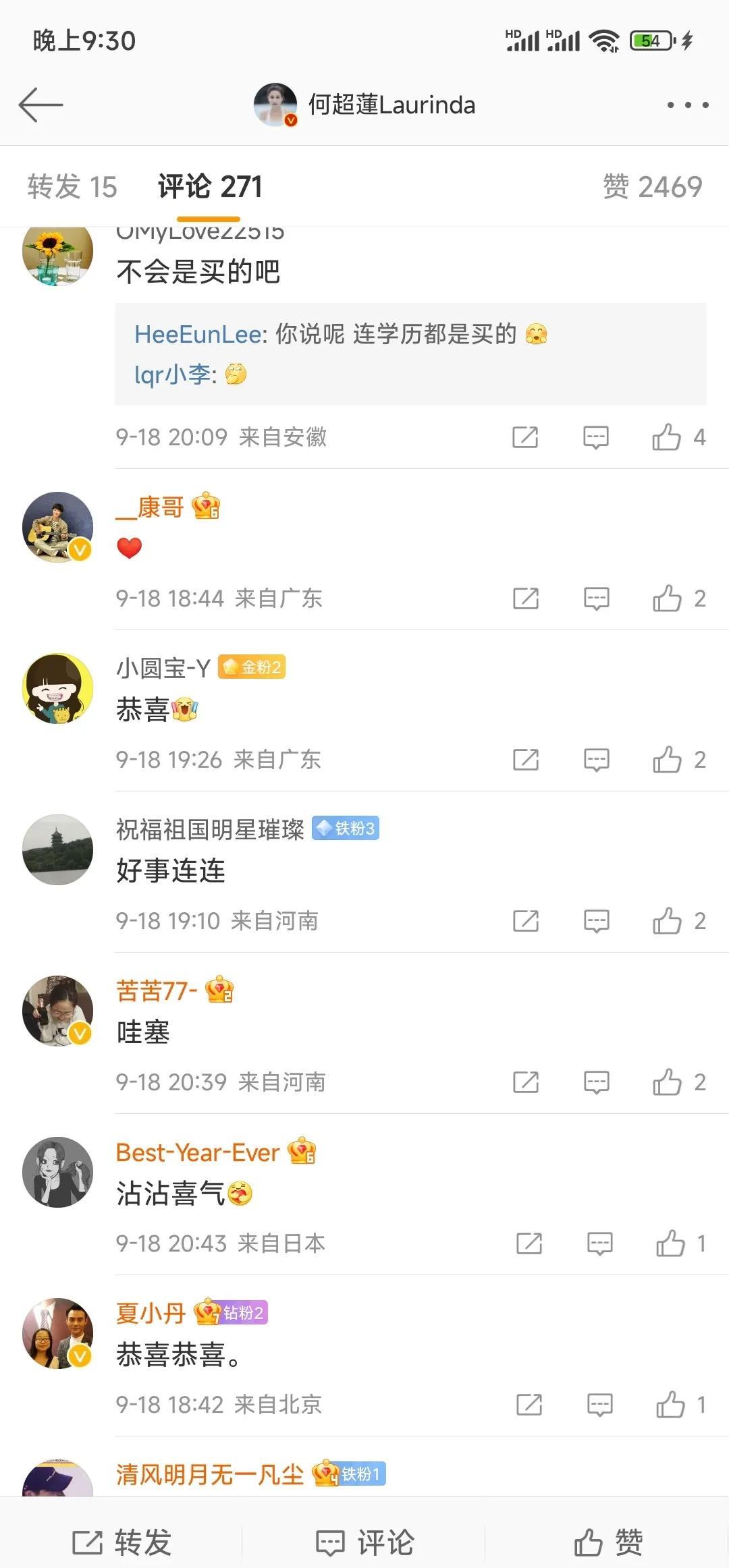The image size is (729, 1568).
Task: Click the 评论 button in bottom bar
Action: tap(364, 1540)
